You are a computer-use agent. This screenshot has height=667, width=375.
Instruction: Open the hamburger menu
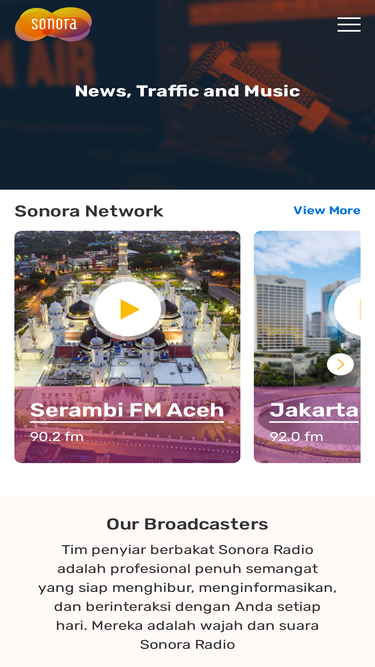pyautogui.click(x=349, y=25)
